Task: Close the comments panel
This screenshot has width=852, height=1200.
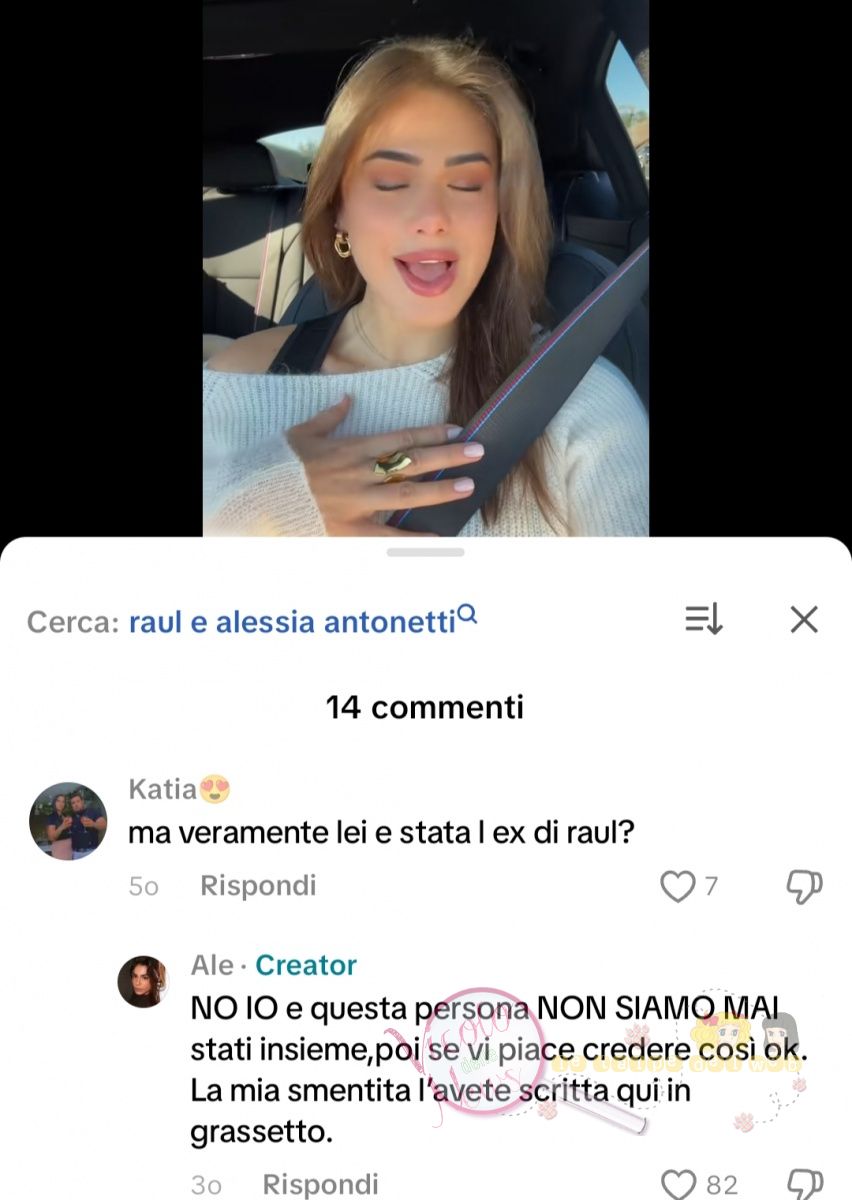Action: pyautogui.click(x=804, y=620)
